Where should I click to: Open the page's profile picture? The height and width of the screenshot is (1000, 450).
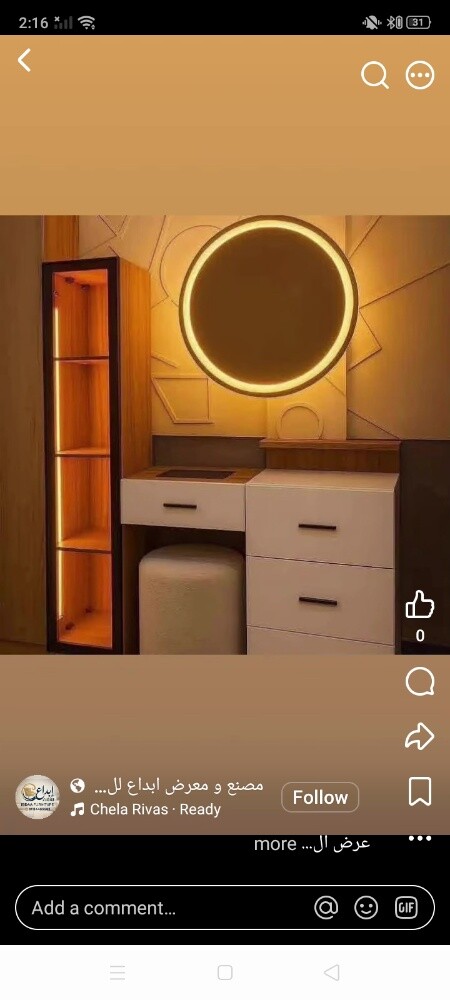[x=38, y=797]
